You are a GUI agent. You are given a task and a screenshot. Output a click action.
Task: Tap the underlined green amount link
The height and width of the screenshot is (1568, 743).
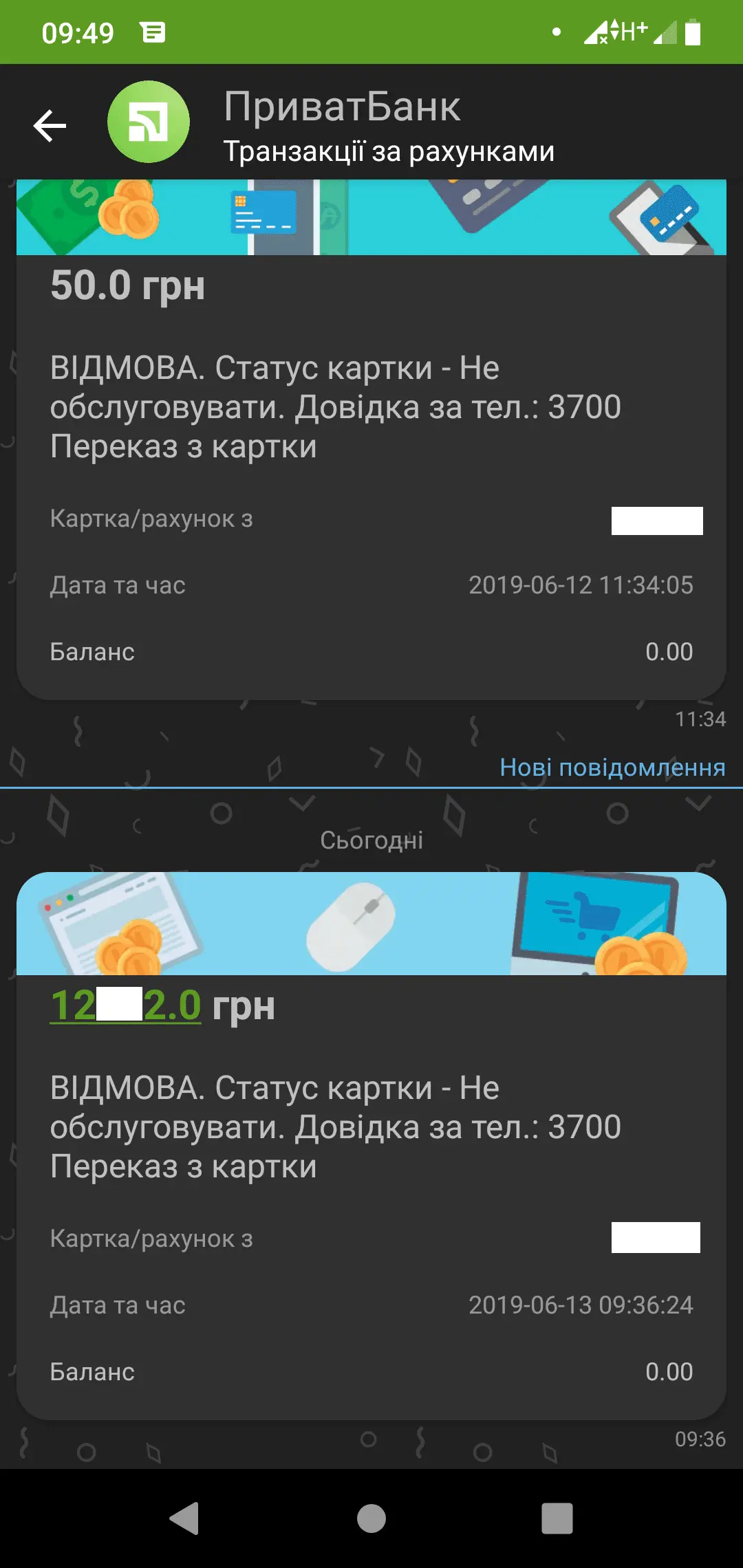click(x=125, y=1005)
